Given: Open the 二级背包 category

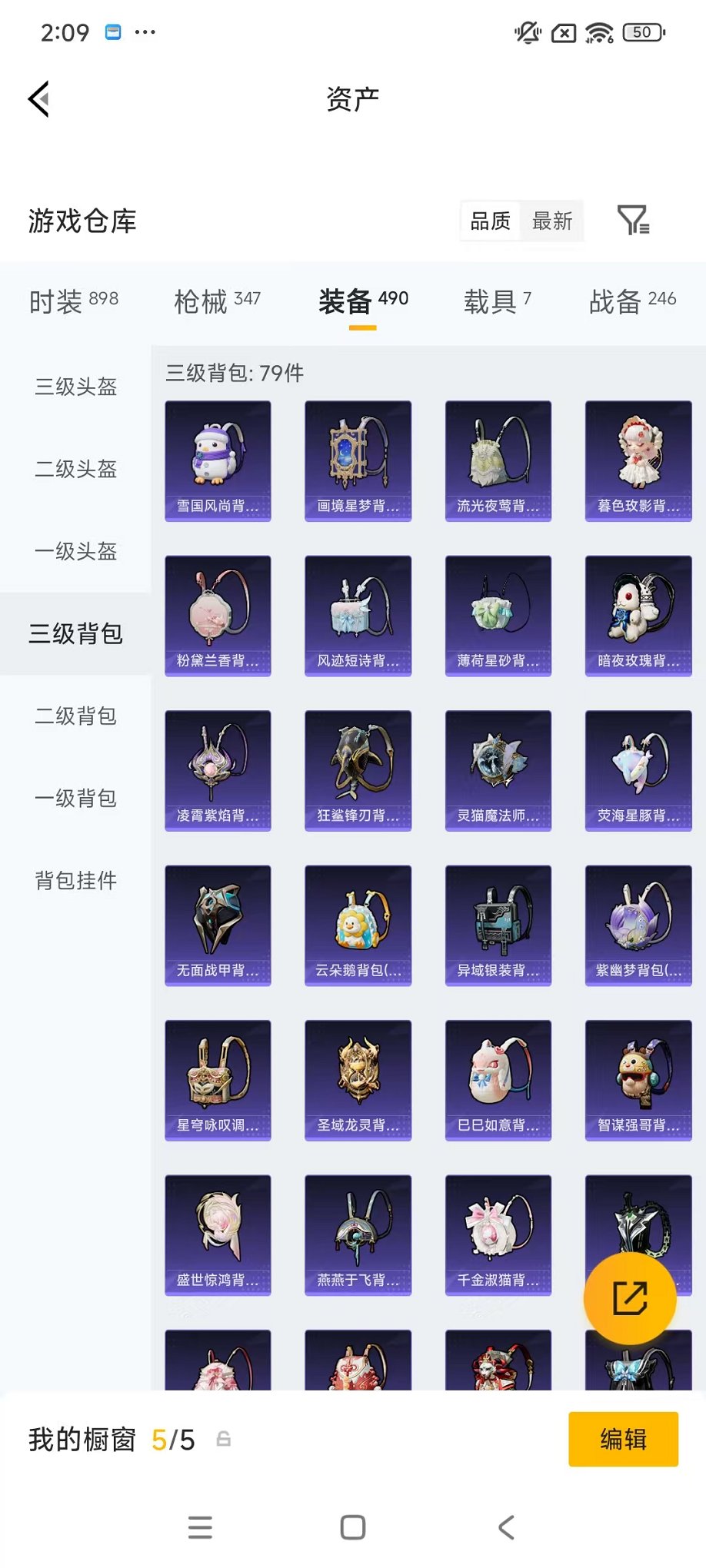Looking at the screenshot, I should click(x=75, y=716).
